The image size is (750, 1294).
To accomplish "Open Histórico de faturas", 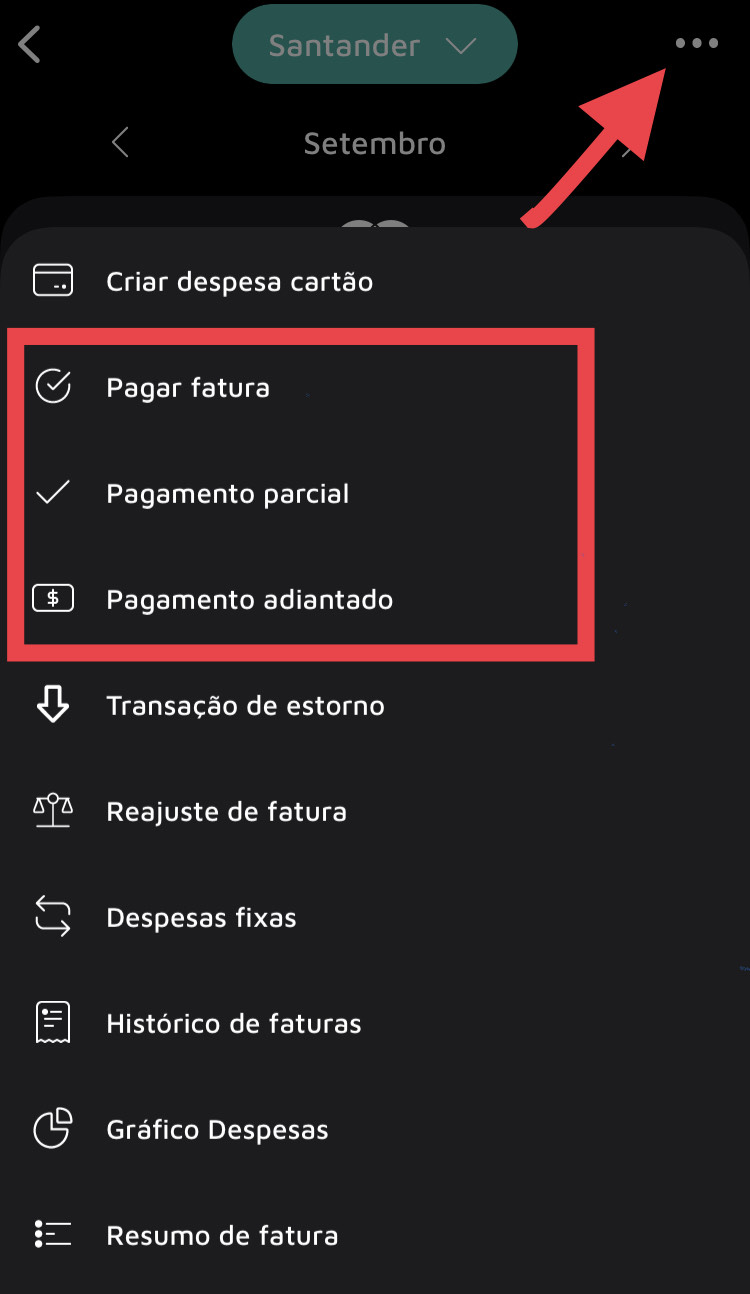I will tap(233, 1023).
